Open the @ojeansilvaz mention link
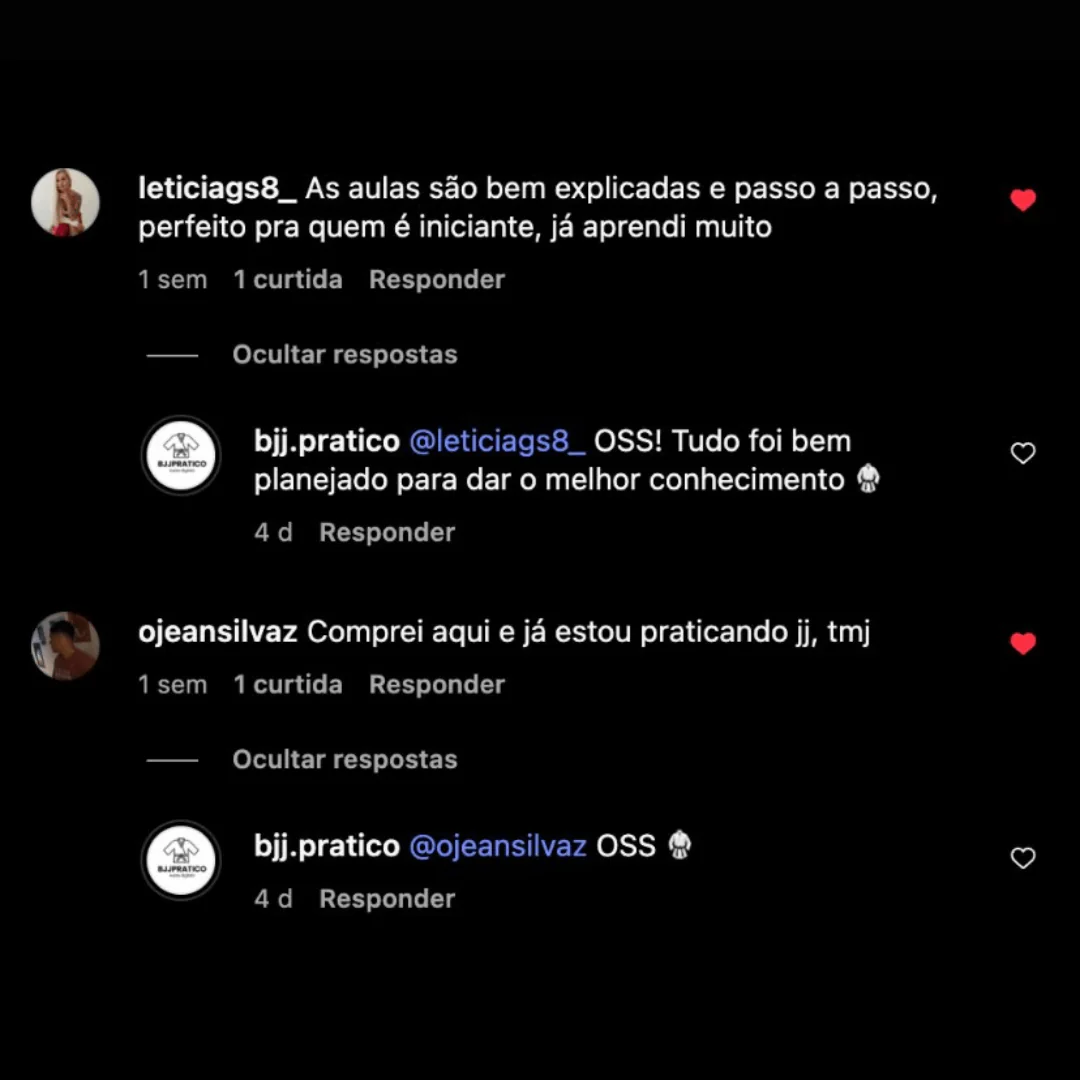The image size is (1080, 1080). pyautogui.click(x=497, y=846)
